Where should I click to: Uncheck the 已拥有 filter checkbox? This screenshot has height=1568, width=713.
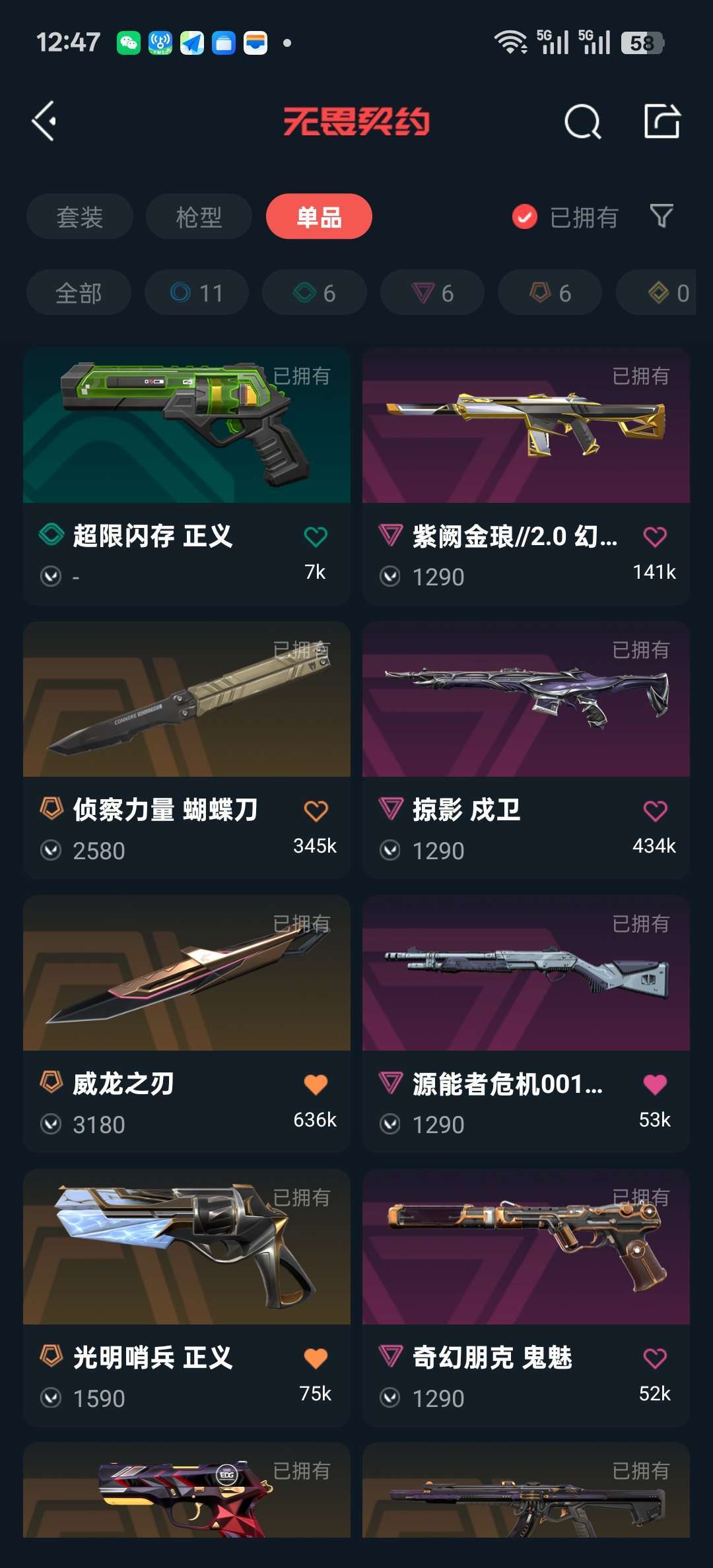coord(525,216)
